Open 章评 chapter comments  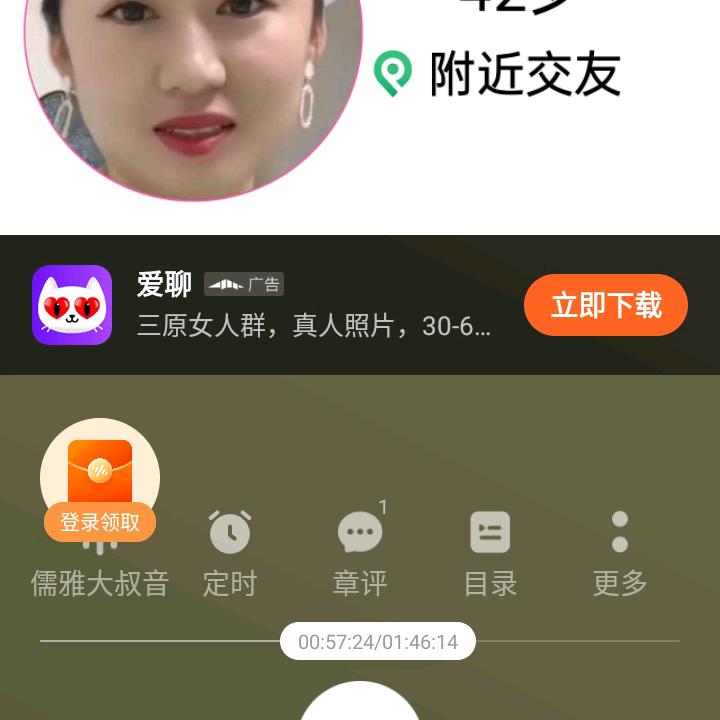(x=360, y=553)
